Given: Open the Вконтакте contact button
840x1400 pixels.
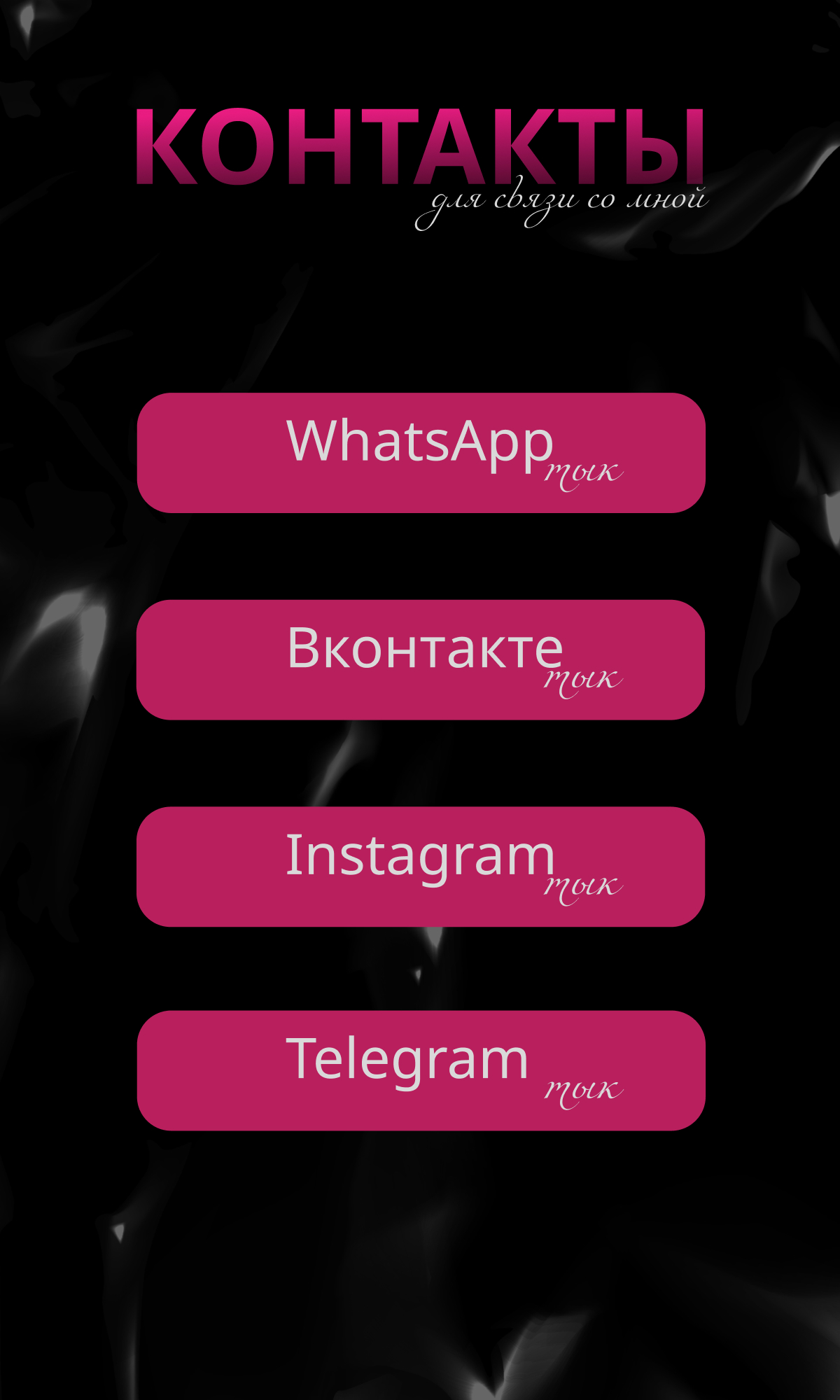Looking at the screenshot, I should tap(421, 659).
